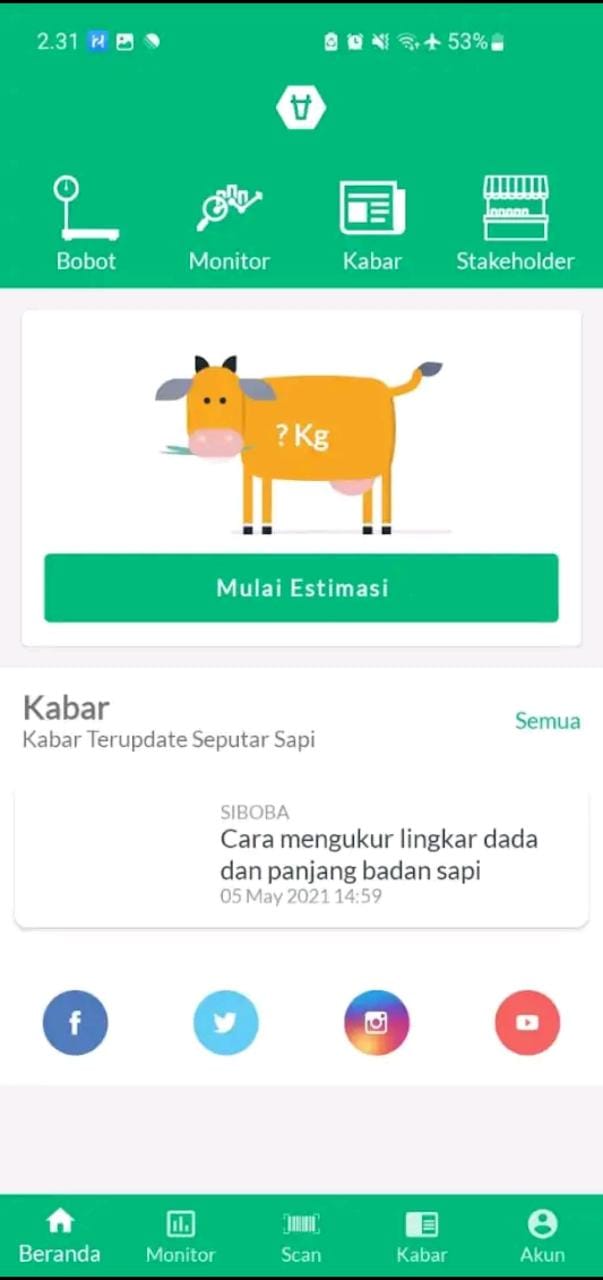Switch to Monitor tab in bottom bar
Viewport: 603px width, 1280px height.
coord(180,1236)
